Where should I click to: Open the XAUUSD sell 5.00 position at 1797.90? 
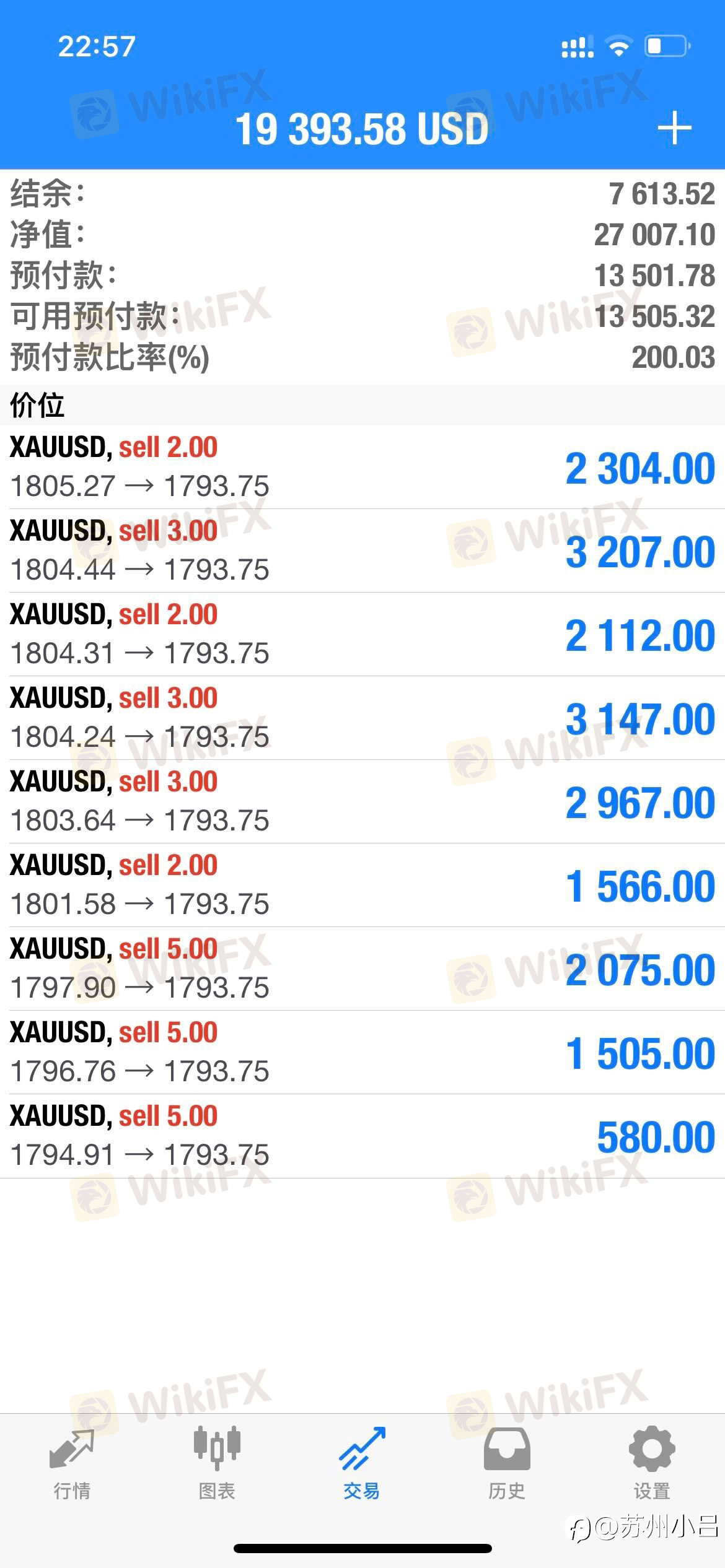[x=362, y=969]
